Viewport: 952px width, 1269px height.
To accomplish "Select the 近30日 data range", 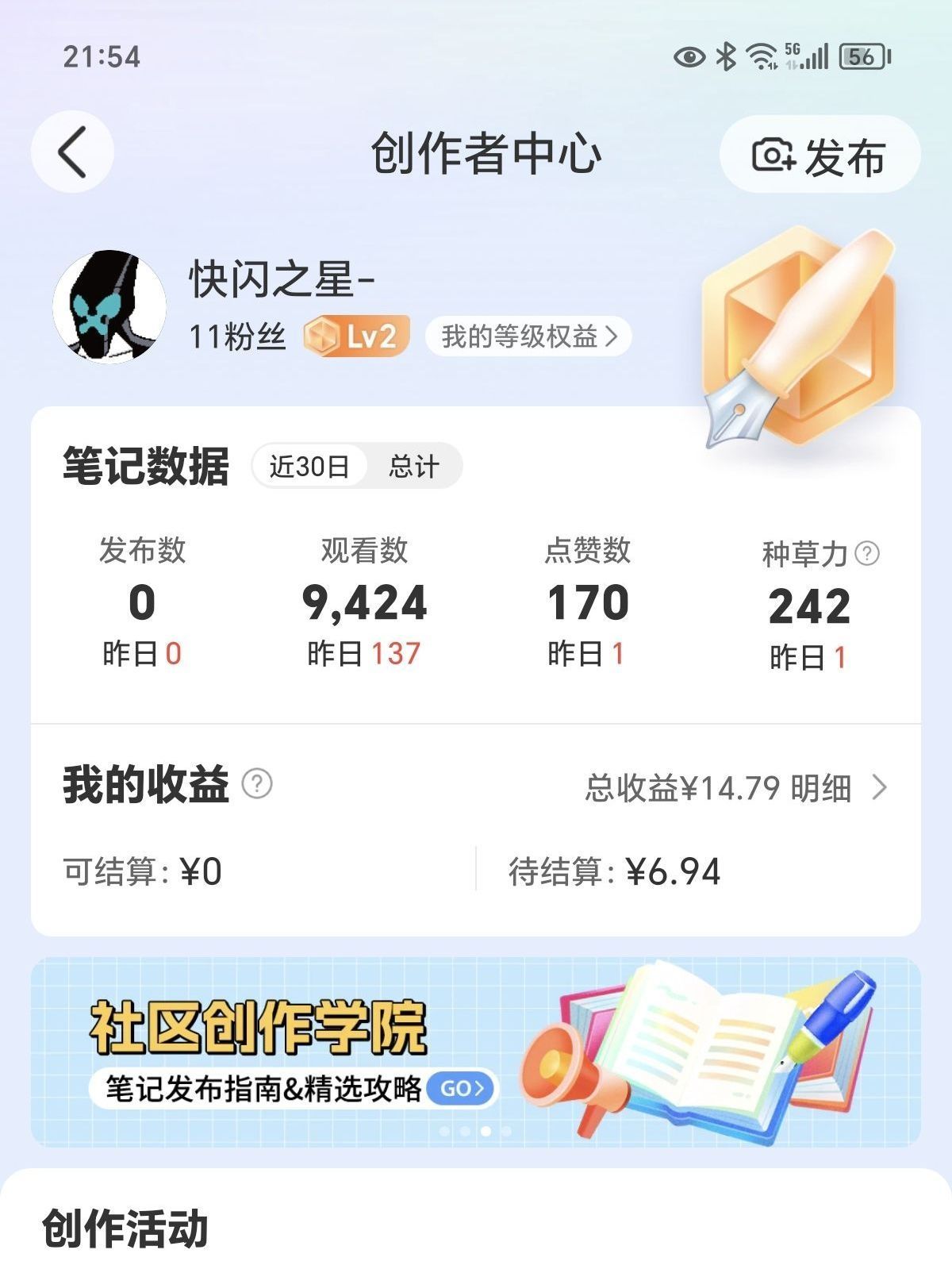I will pyautogui.click(x=309, y=466).
